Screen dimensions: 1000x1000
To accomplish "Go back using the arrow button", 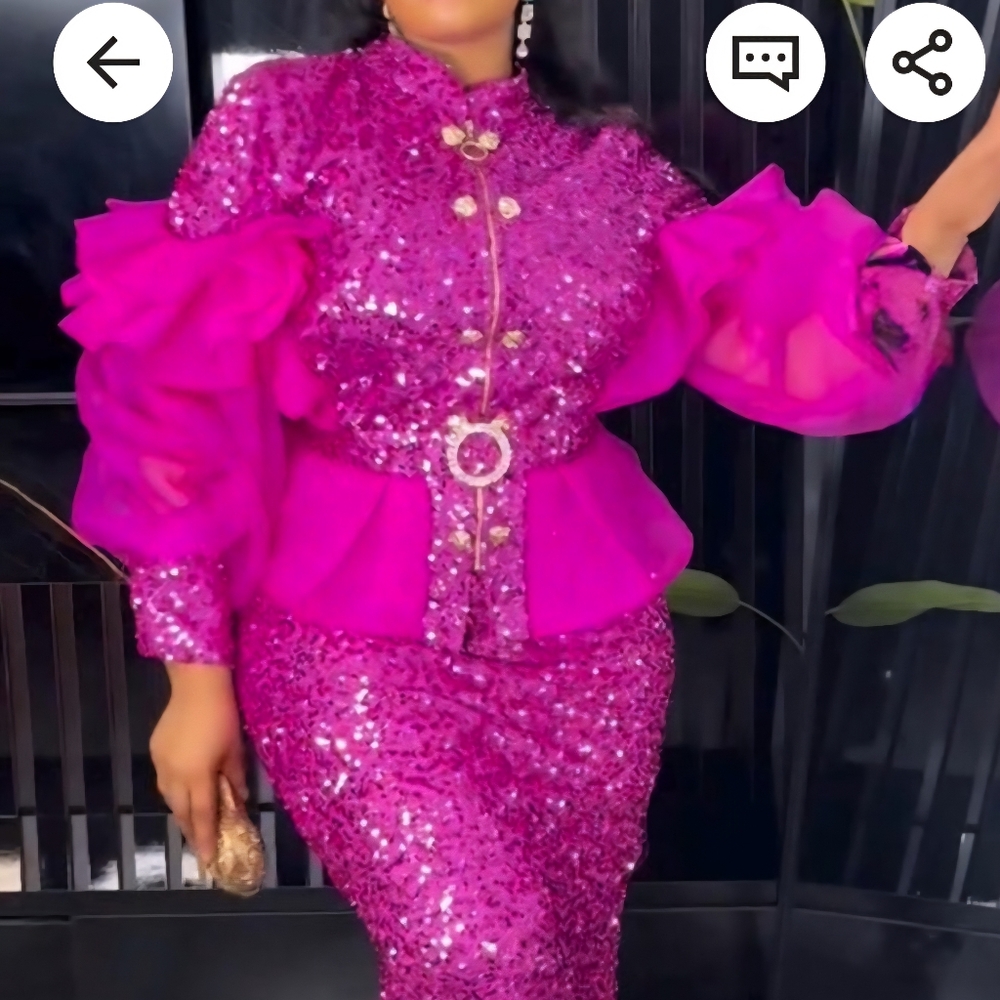I will [113, 62].
